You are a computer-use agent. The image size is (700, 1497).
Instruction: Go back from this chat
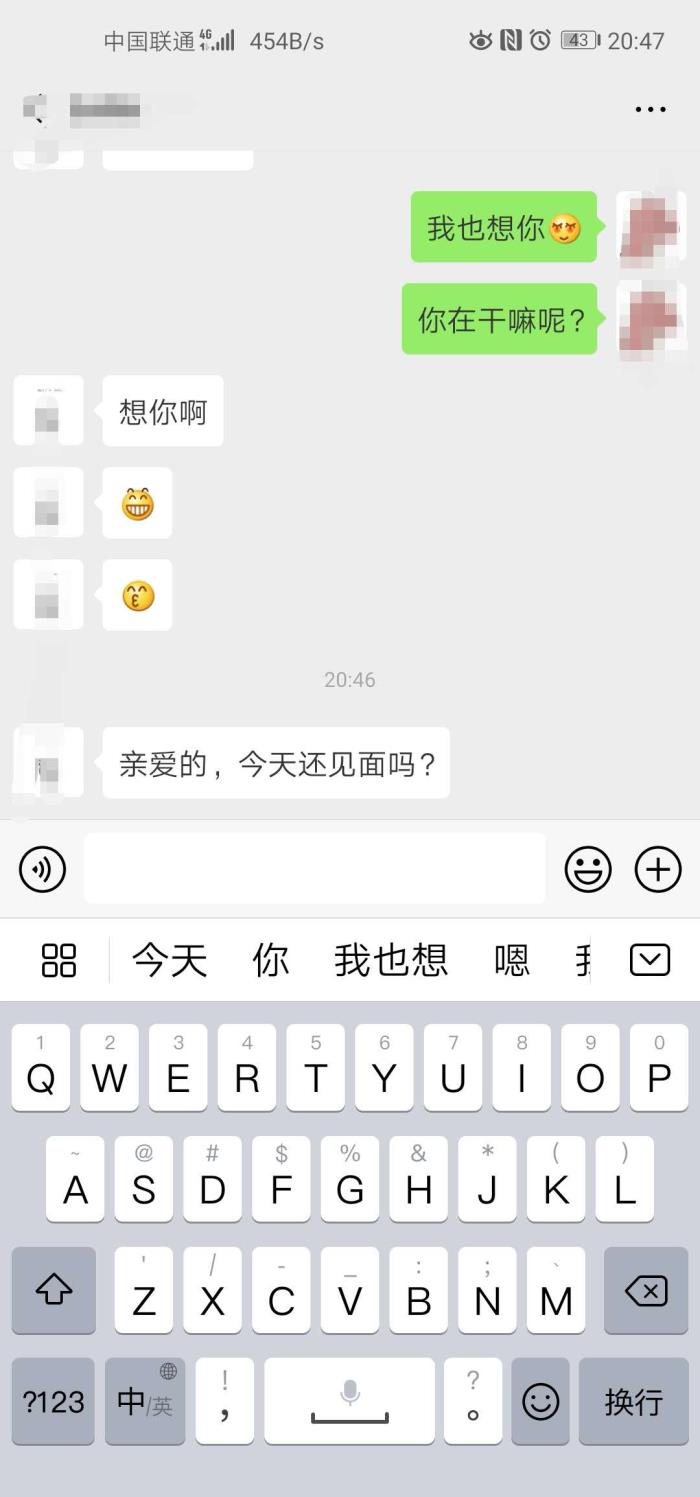pyautogui.click(x=38, y=110)
